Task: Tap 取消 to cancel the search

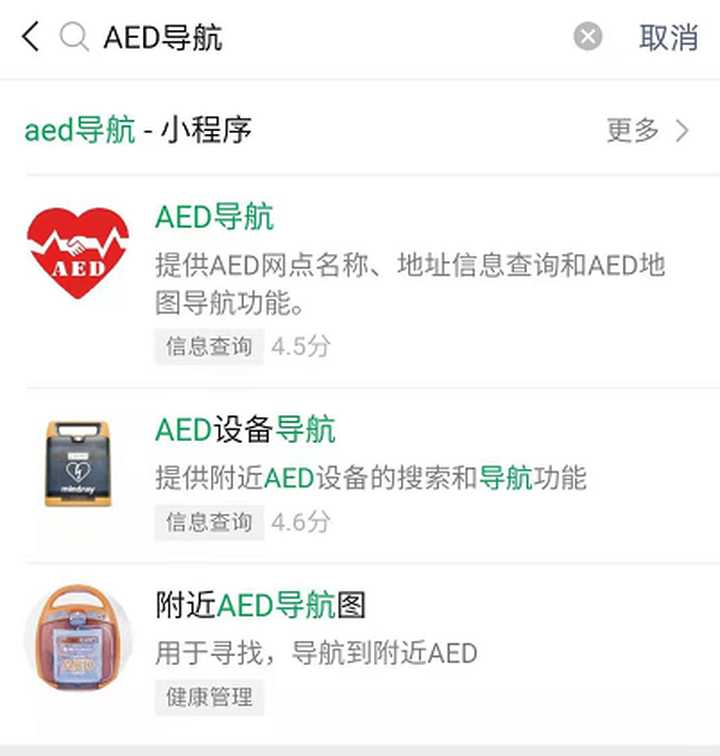Action: (x=668, y=38)
